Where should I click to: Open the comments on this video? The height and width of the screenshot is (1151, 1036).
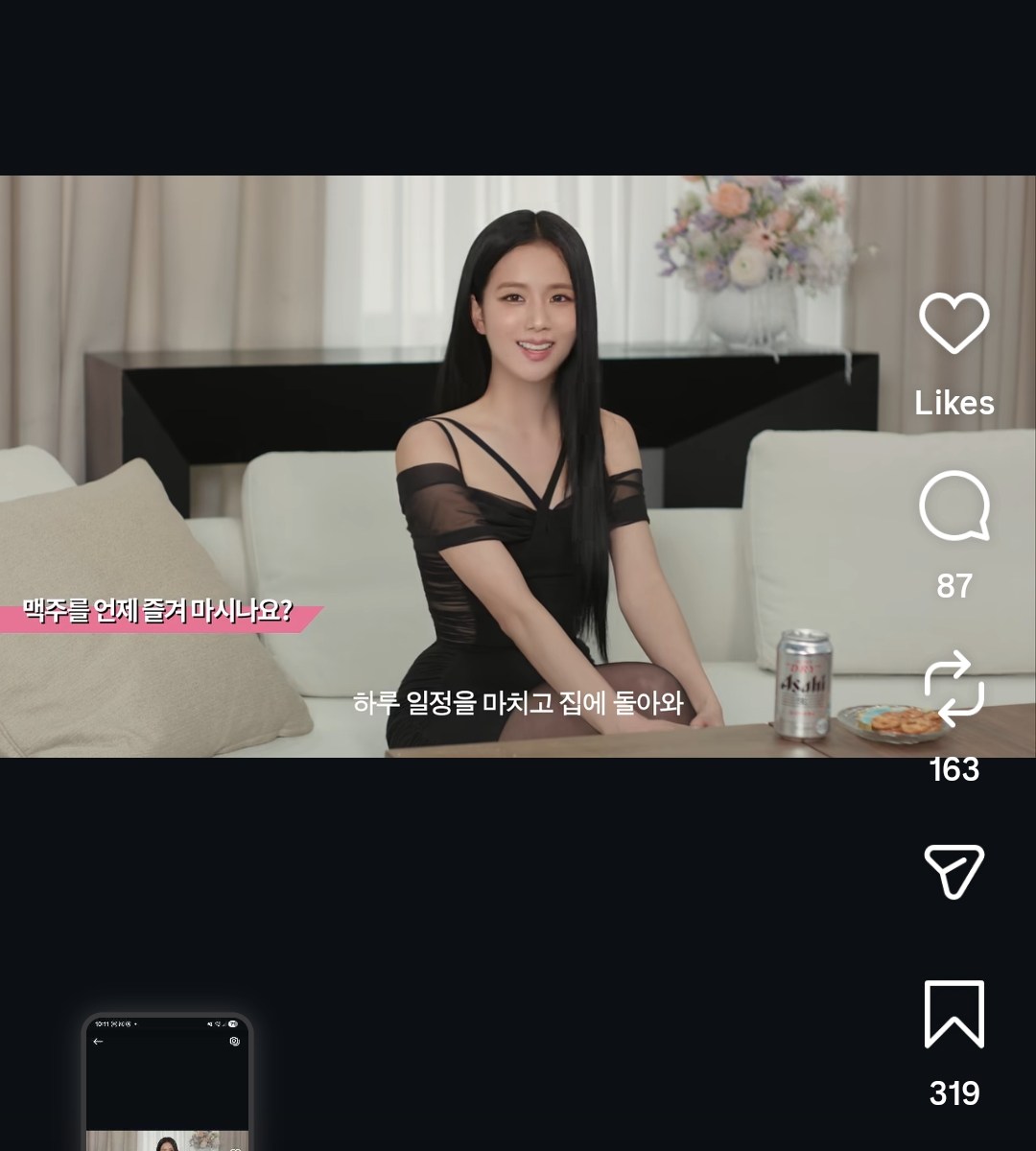point(954,505)
